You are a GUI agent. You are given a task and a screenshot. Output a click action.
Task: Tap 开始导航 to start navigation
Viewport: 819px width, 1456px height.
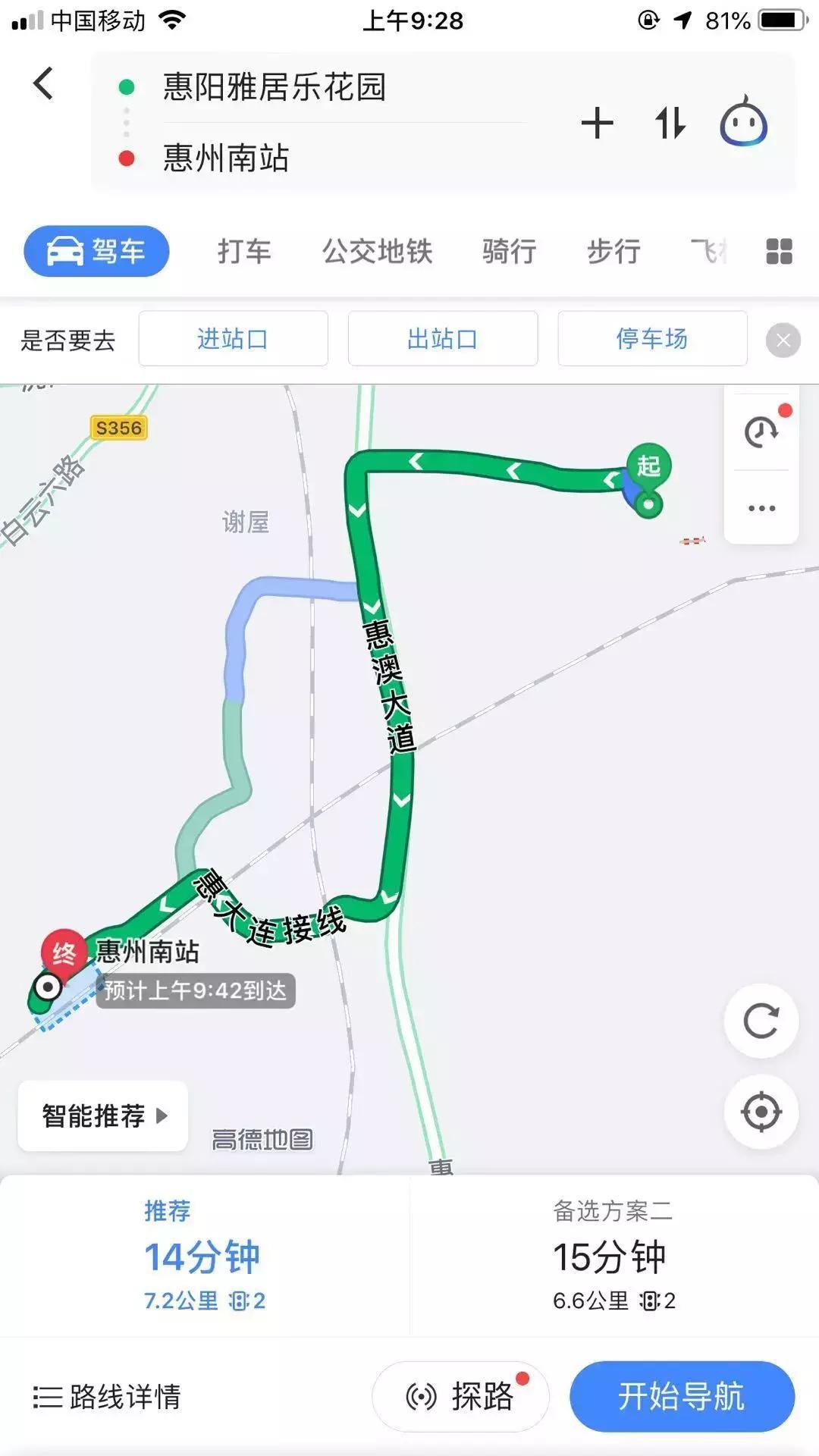pyautogui.click(x=681, y=1396)
